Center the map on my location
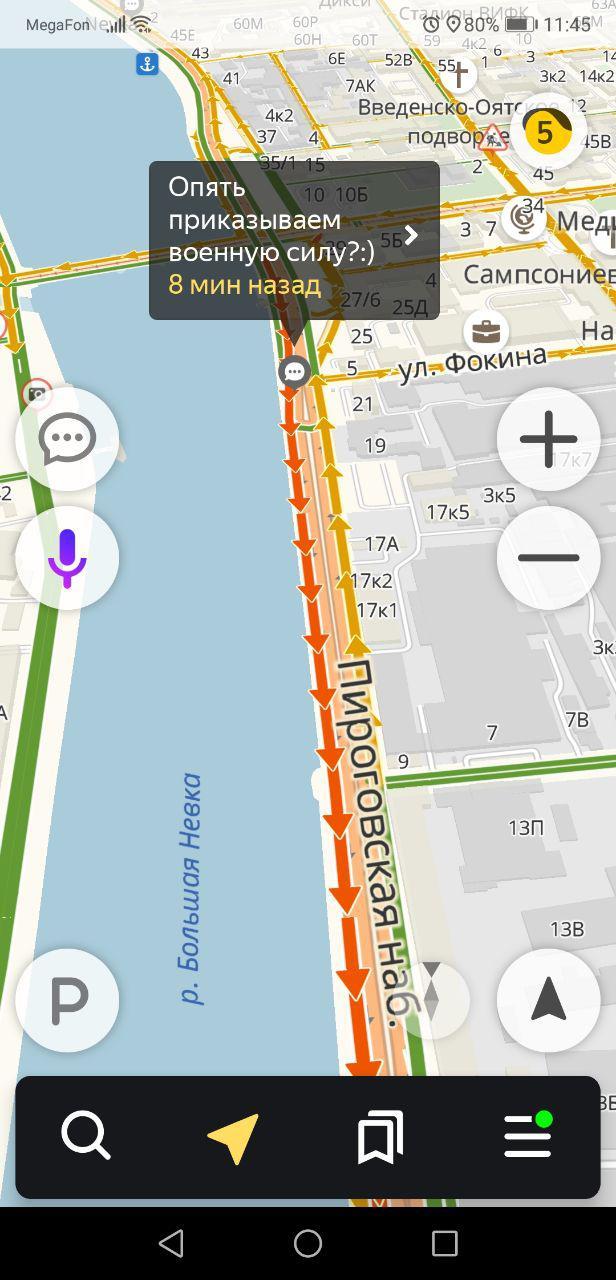This screenshot has width=616, height=1280. [x=548, y=999]
